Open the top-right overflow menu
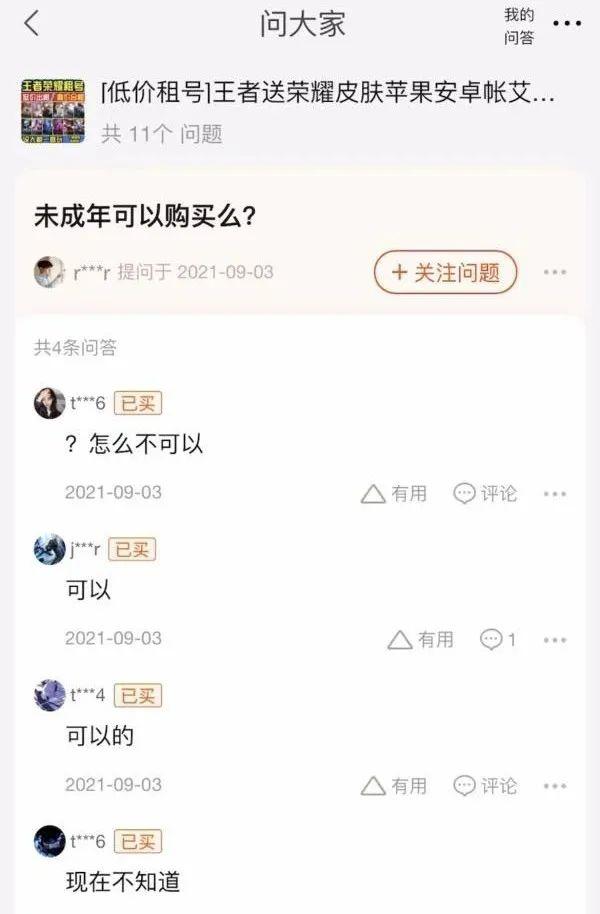The height and width of the screenshot is (914, 600). [567, 24]
